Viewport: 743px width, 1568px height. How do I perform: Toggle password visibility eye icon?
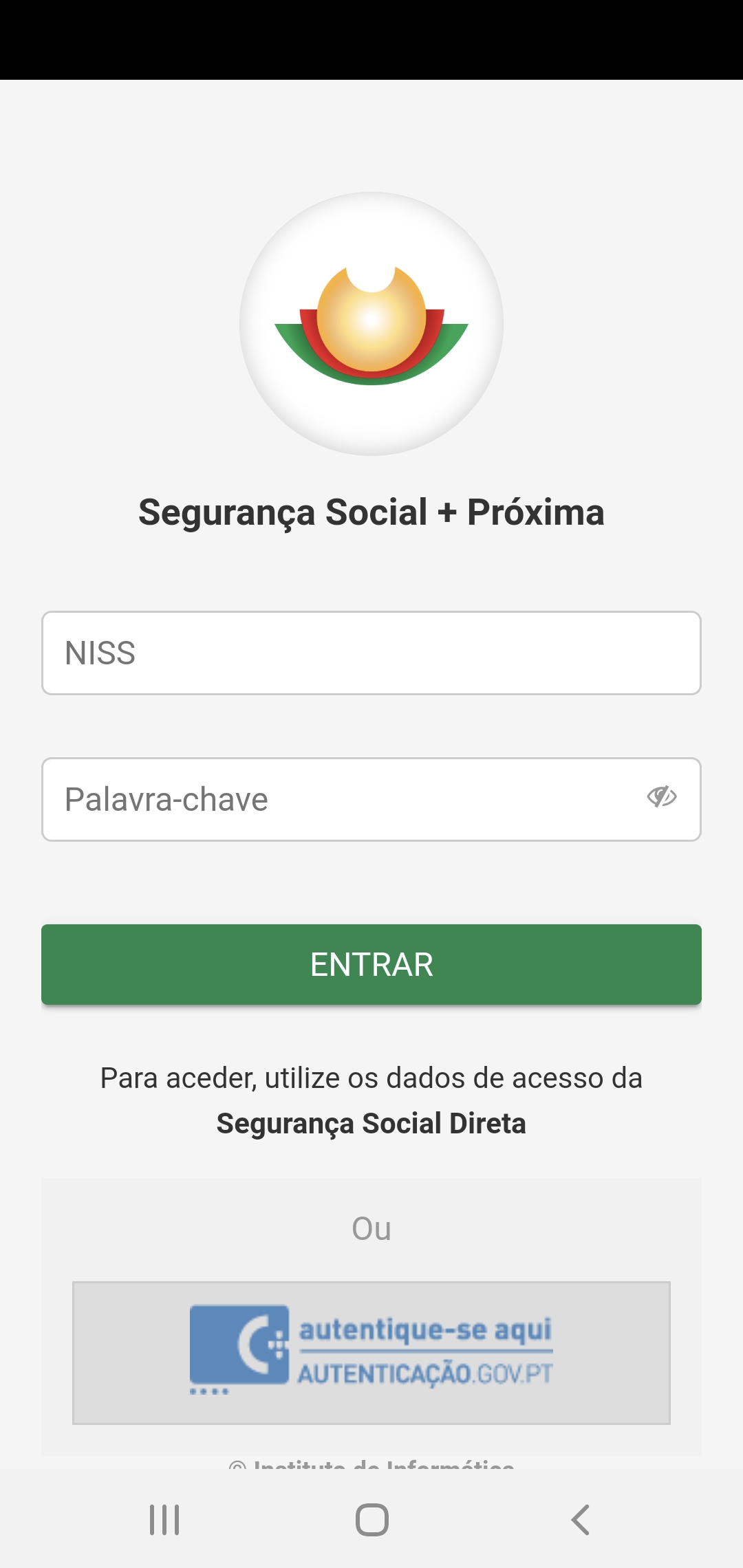pyautogui.click(x=662, y=797)
